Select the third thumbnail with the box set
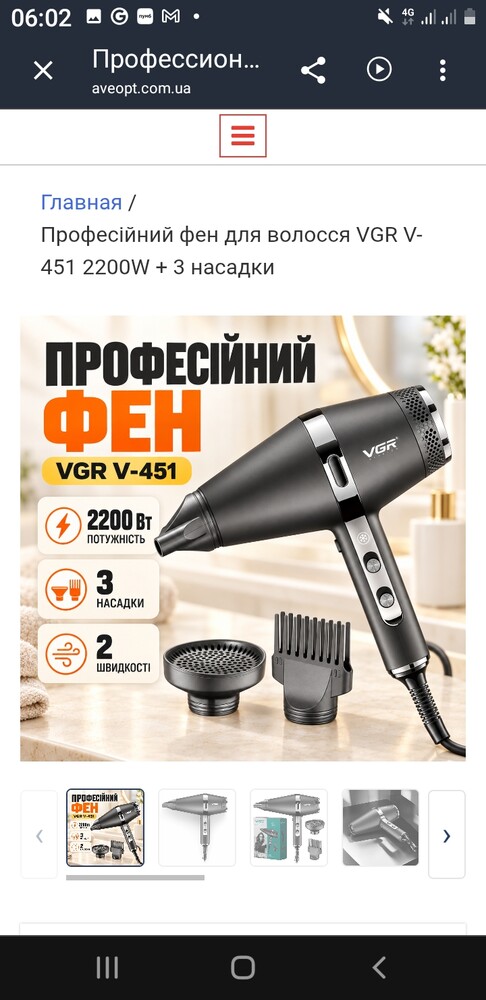Viewport: 486px width, 1000px height. (x=289, y=827)
